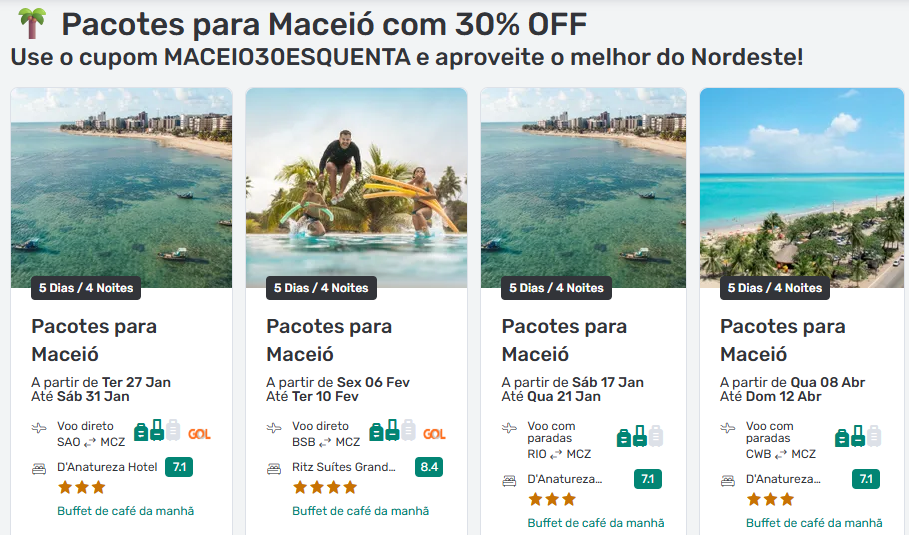Open the Maceió package departing Ter 27 Jan
909x535 pixels.
pos(121,339)
